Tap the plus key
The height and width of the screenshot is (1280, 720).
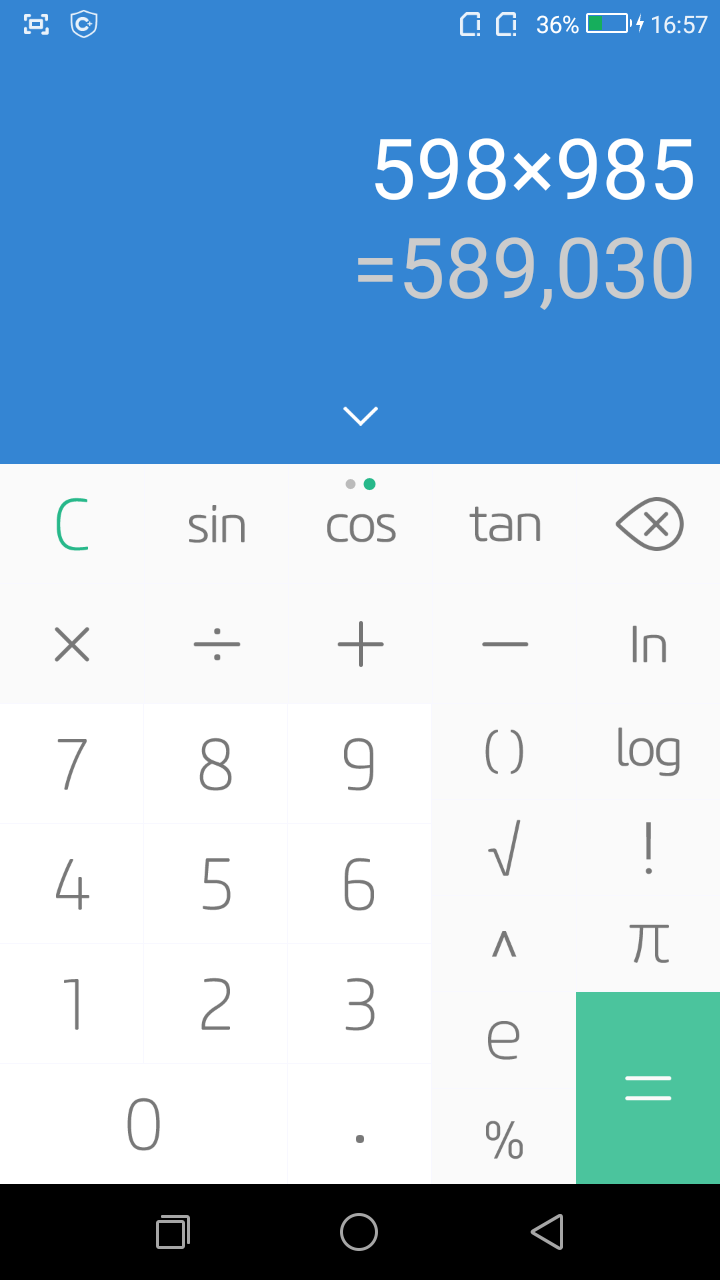coord(360,645)
